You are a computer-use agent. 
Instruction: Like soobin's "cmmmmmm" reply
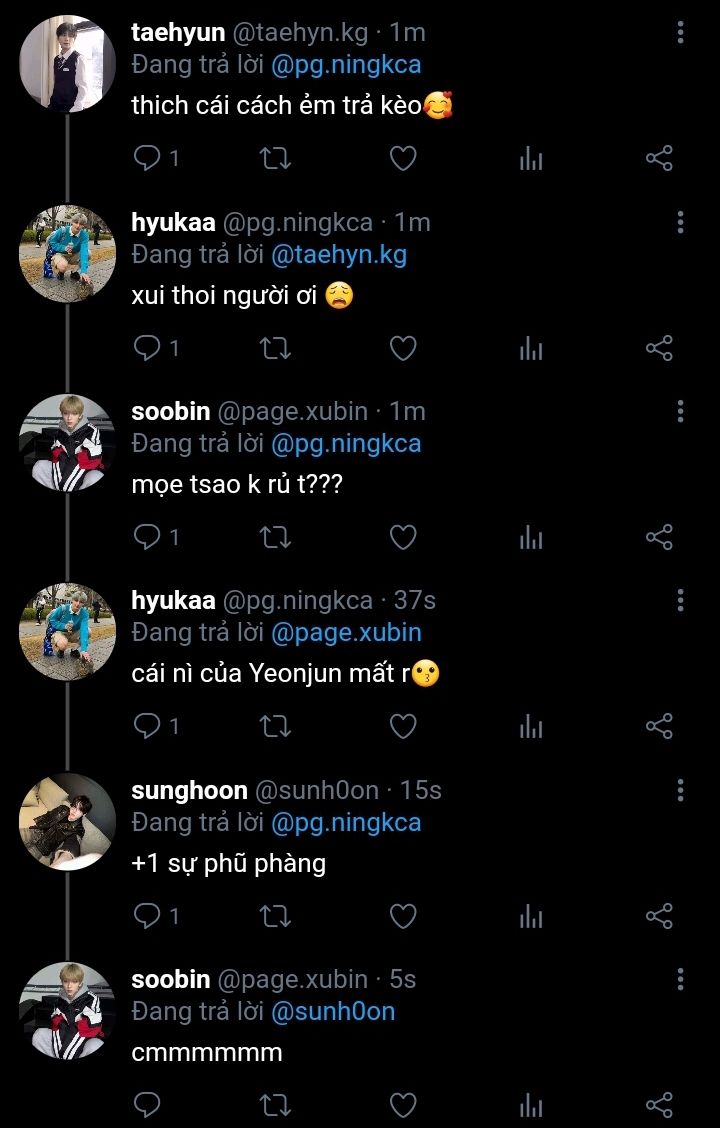tap(402, 1105)
